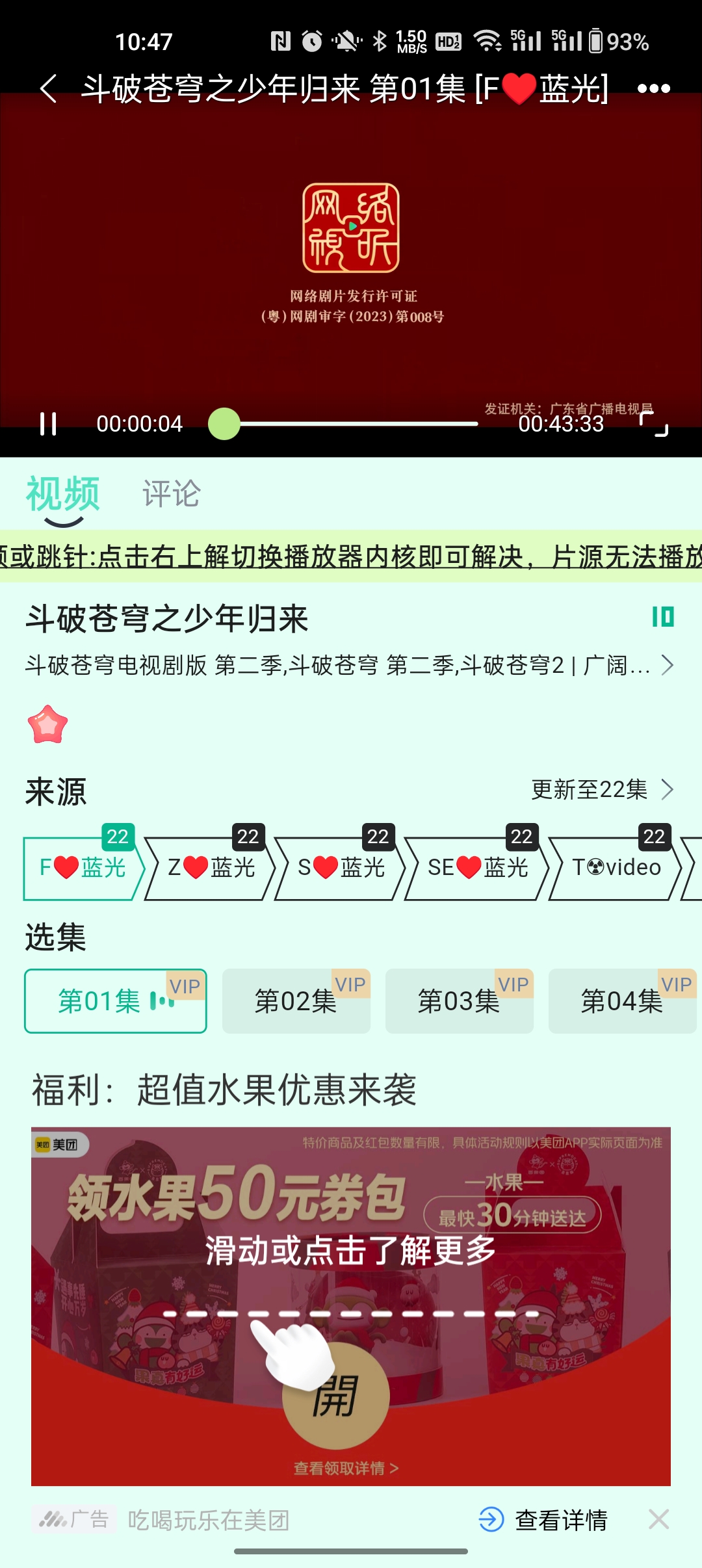
Task: Dismiss the Meituan advertisement
Action: (658, 1520)
